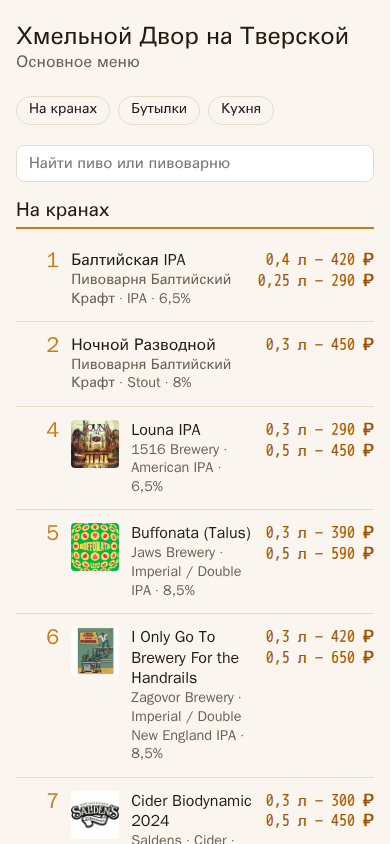Open I Only Go To Brewery For the Handrails
The height and width of the screenshot is (844, 390).
(x=195, y=695)
